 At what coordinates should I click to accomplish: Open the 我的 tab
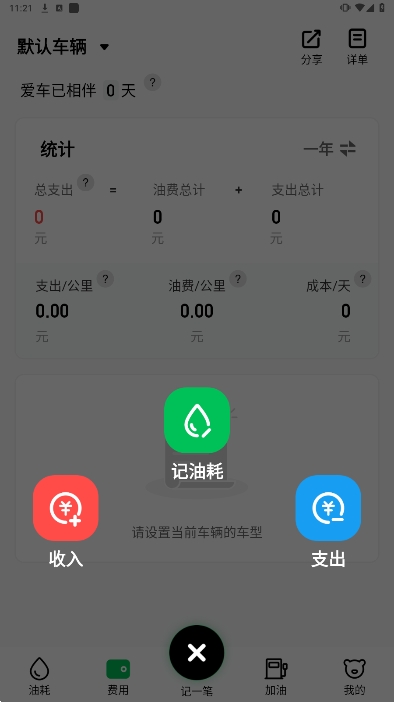355,676
